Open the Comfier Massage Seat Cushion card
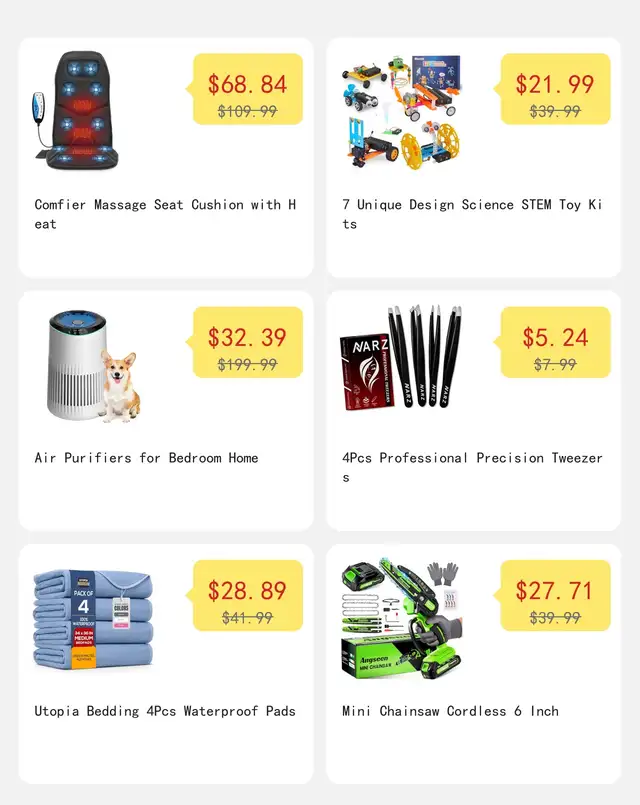The height and width of the screenshot is (805, 640). (165, 158)
